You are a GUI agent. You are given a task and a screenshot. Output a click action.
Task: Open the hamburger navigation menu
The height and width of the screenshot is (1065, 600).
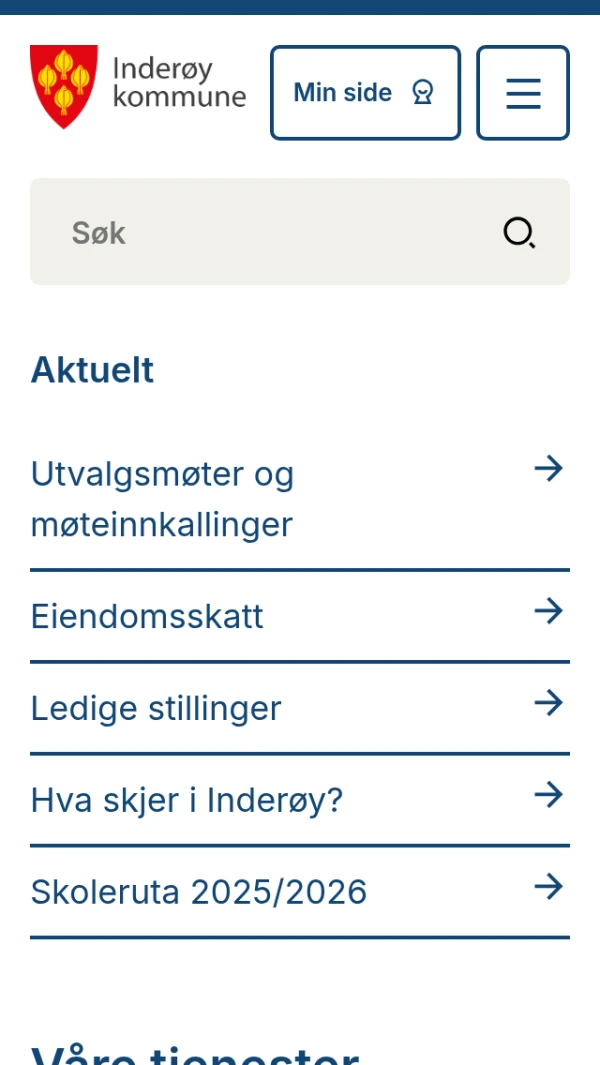click(x=523, y=93)
